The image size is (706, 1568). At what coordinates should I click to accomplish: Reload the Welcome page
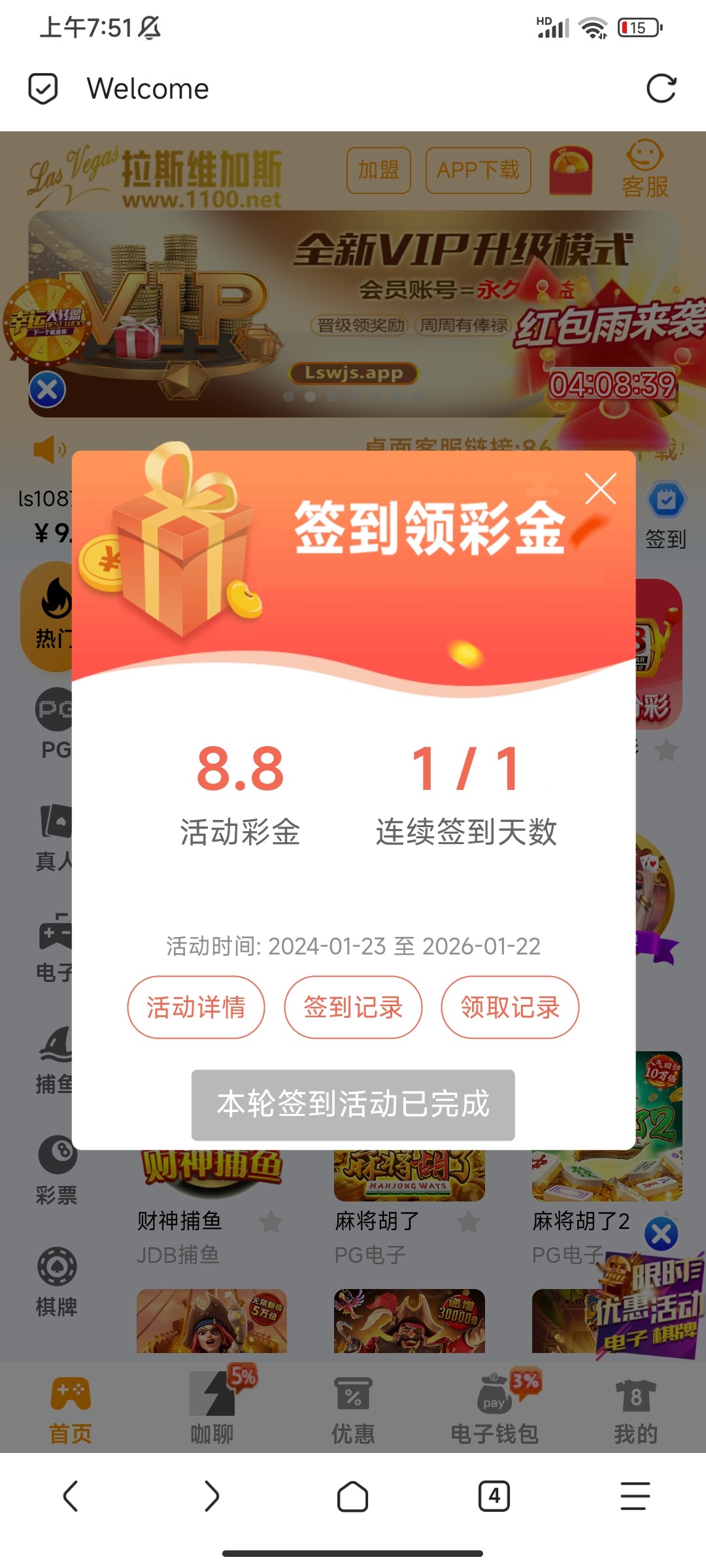pyautogui.click(x=661, y=89)
